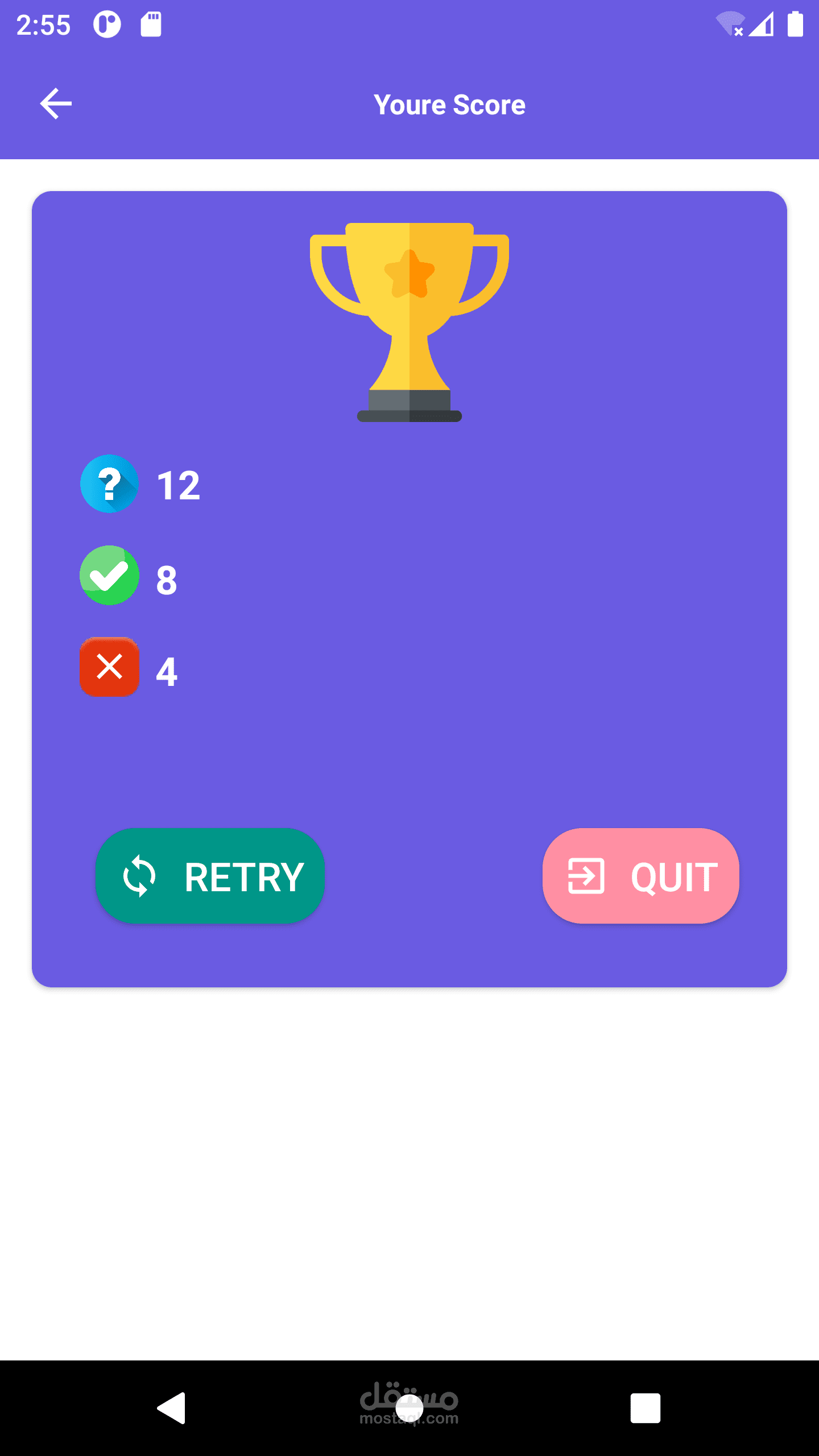The width and height of the screenshot is (819, 1456).
Task: Go back using the app bar arrow
Action: point(56,104)
